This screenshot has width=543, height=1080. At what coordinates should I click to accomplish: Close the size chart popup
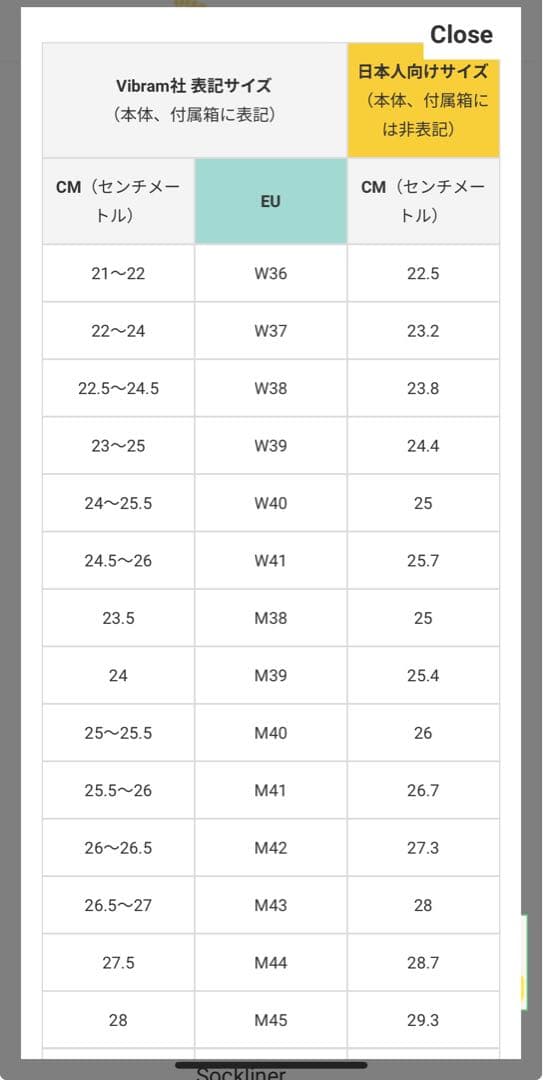point(461,34)
